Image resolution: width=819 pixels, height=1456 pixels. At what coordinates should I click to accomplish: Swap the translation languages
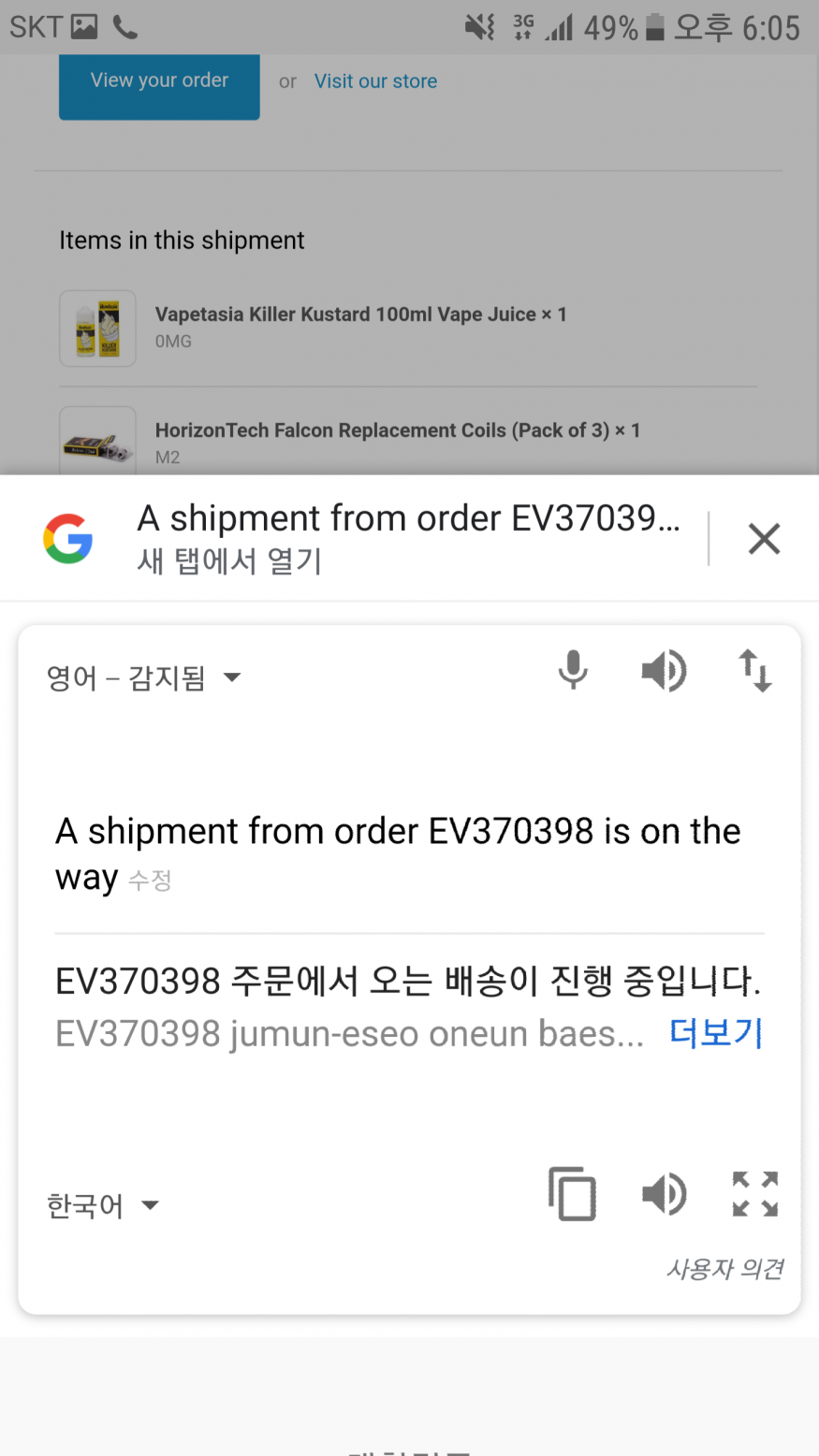click(755, 671)
